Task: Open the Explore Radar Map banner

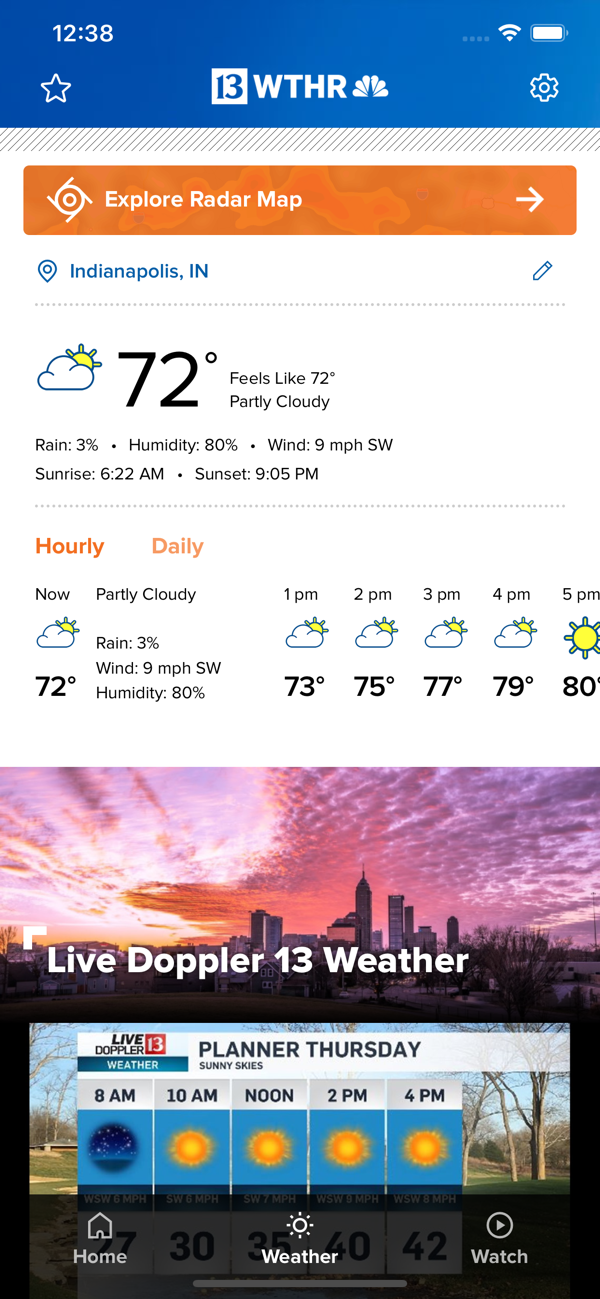Action: (300, 200)
